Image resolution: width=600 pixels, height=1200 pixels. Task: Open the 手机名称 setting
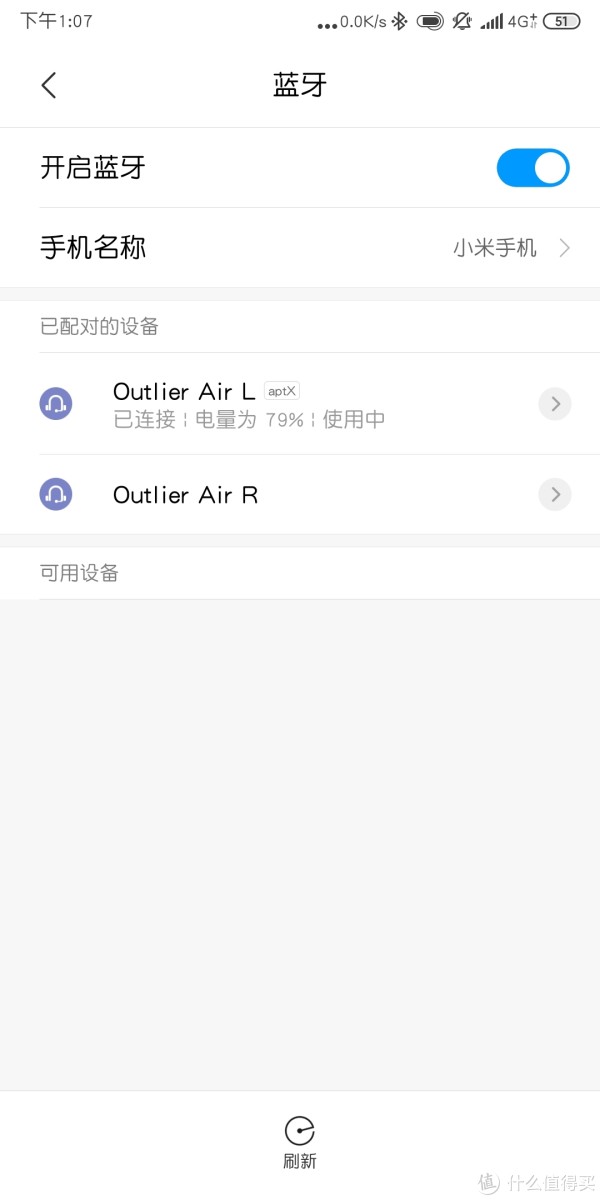click(x=300, y=248)
